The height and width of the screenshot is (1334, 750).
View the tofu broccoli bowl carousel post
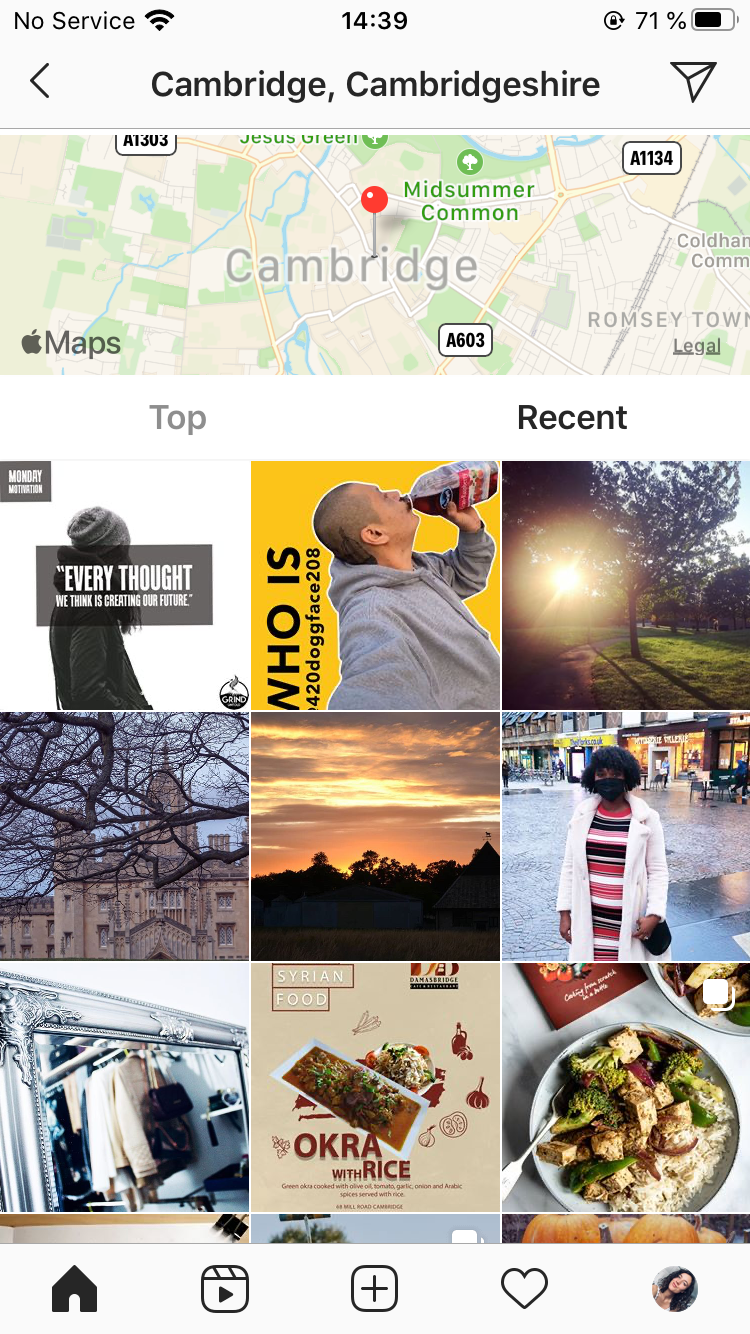click(x=626, y=1088)
